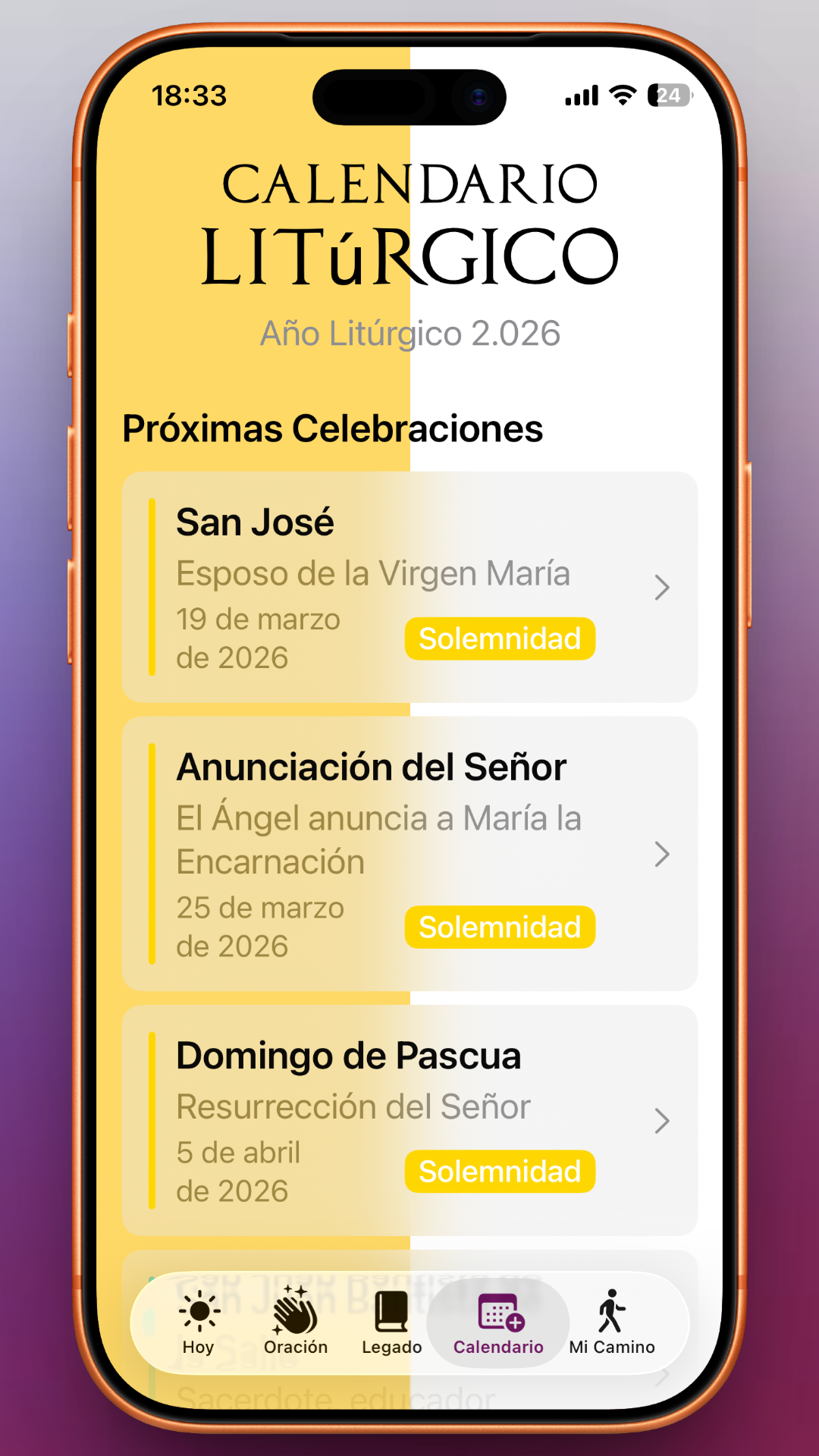819x1456 pixels.
Task: Tap the Wi-Fi status icon
Action: point(623,95)
